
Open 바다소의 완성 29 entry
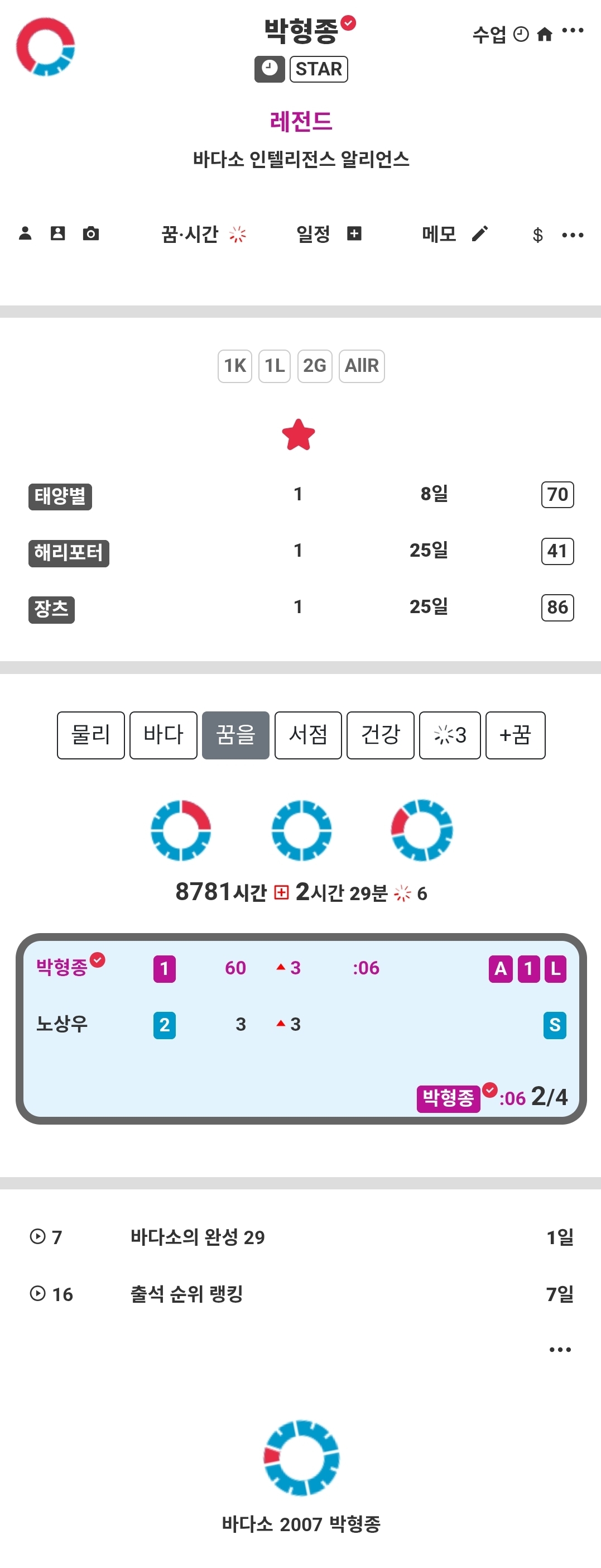pyautogui.click(x=198, y=1236)
